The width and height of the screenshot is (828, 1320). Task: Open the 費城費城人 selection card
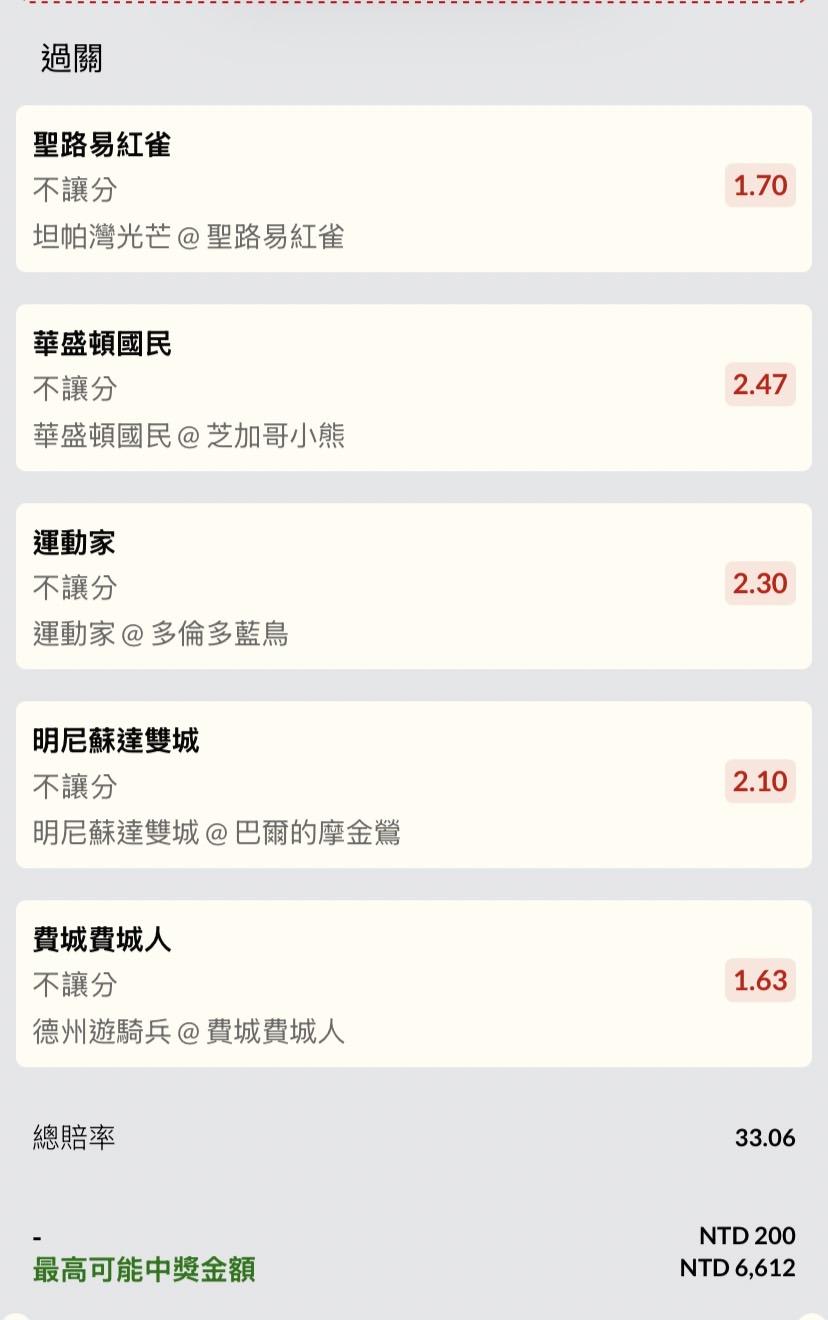point(413,983)
